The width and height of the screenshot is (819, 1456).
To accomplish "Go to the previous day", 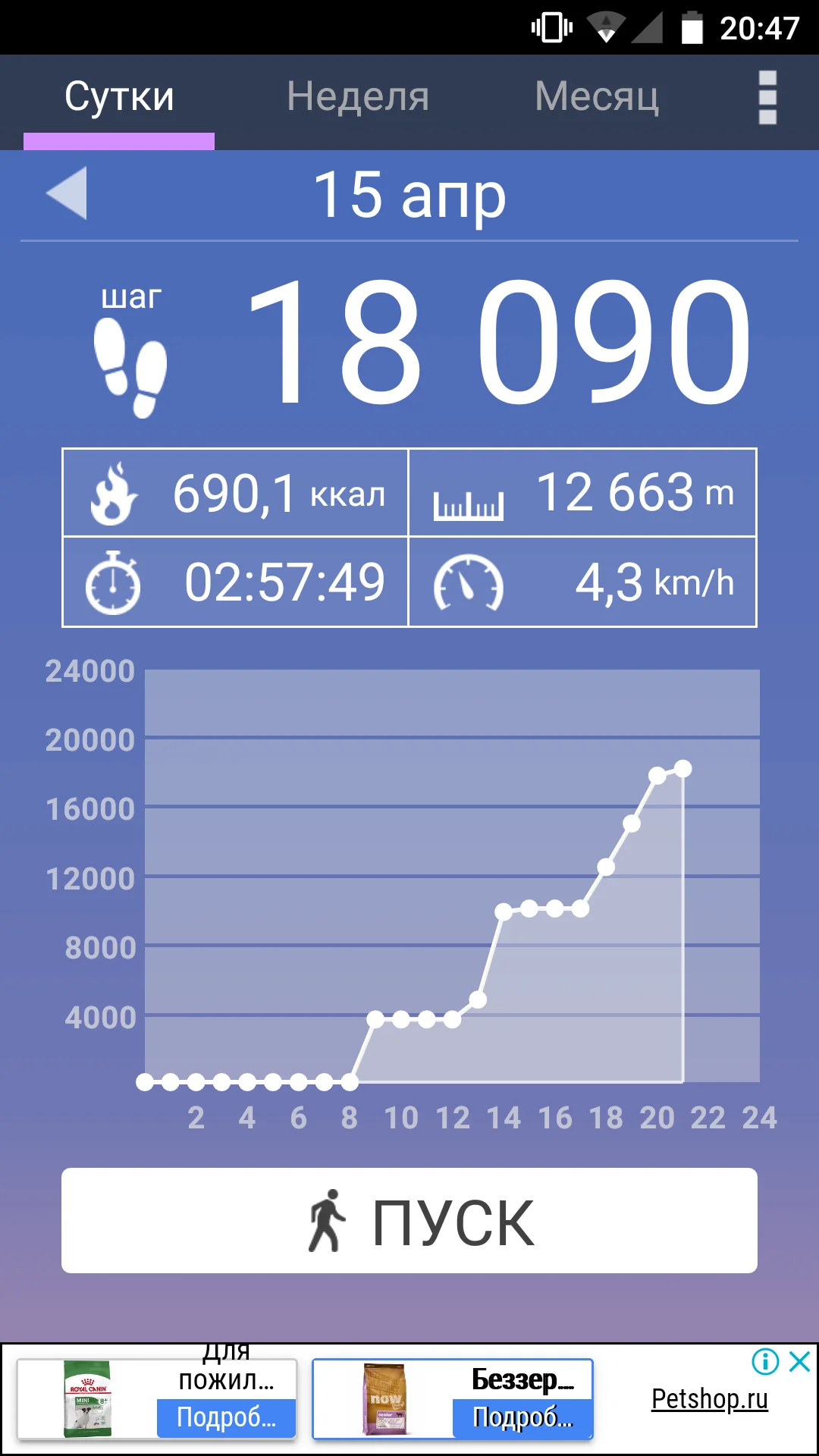I will pyautogui.click(x=67, y=193).
